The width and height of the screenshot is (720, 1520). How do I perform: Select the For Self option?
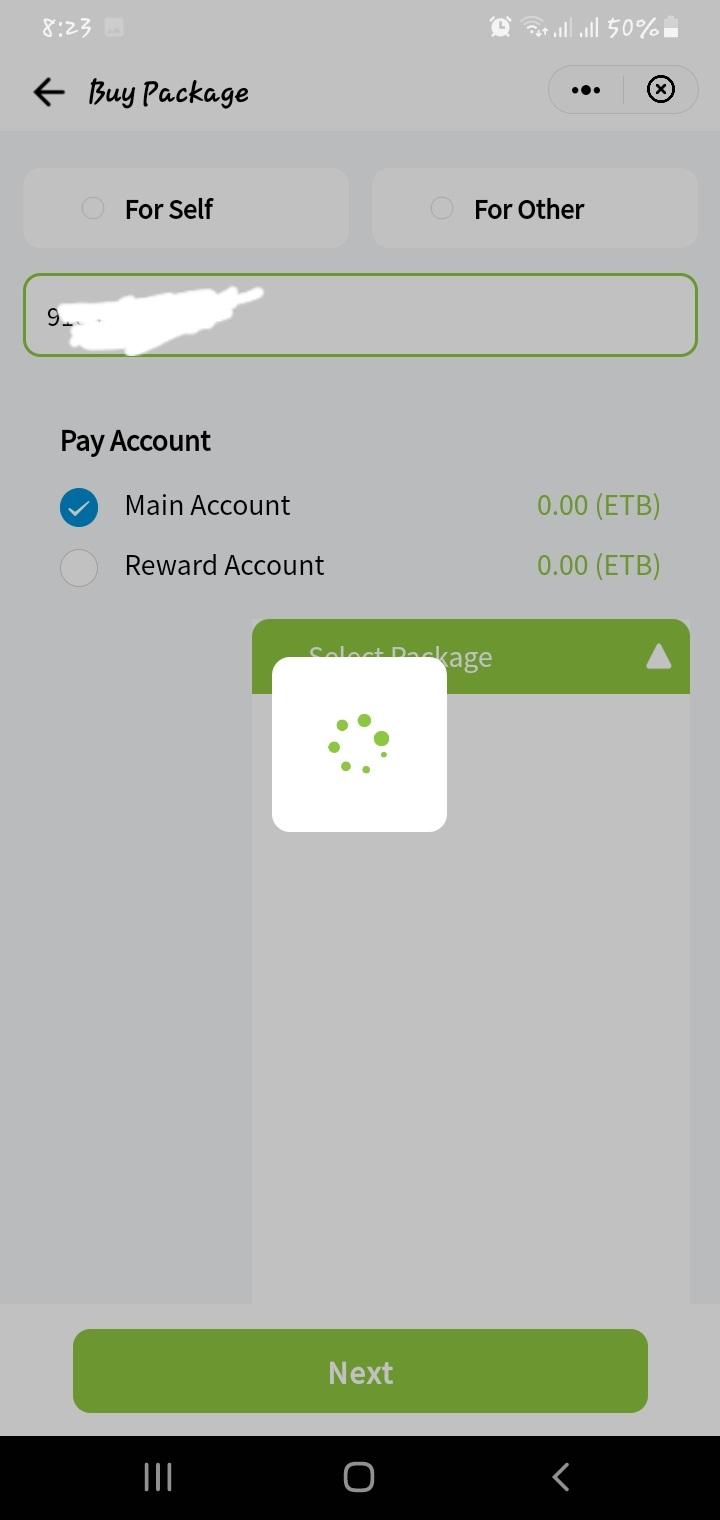pos(186,208)
